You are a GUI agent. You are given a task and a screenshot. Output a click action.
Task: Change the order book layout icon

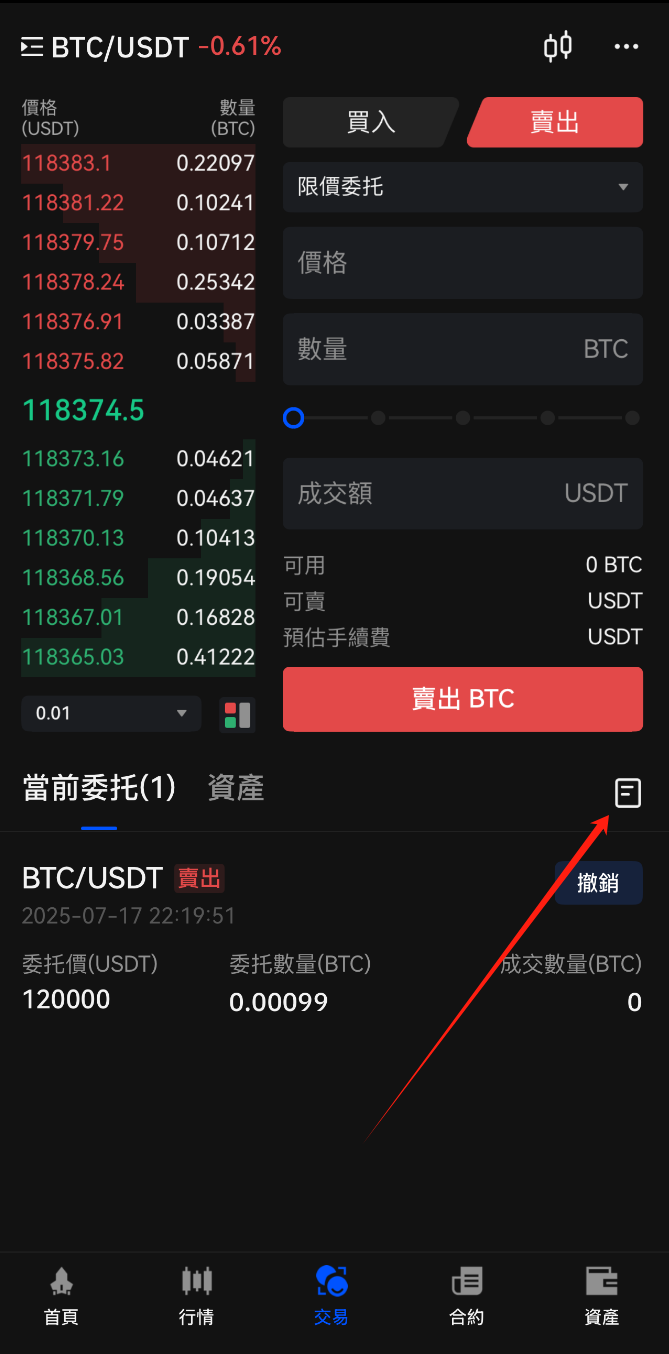point(237,715)
